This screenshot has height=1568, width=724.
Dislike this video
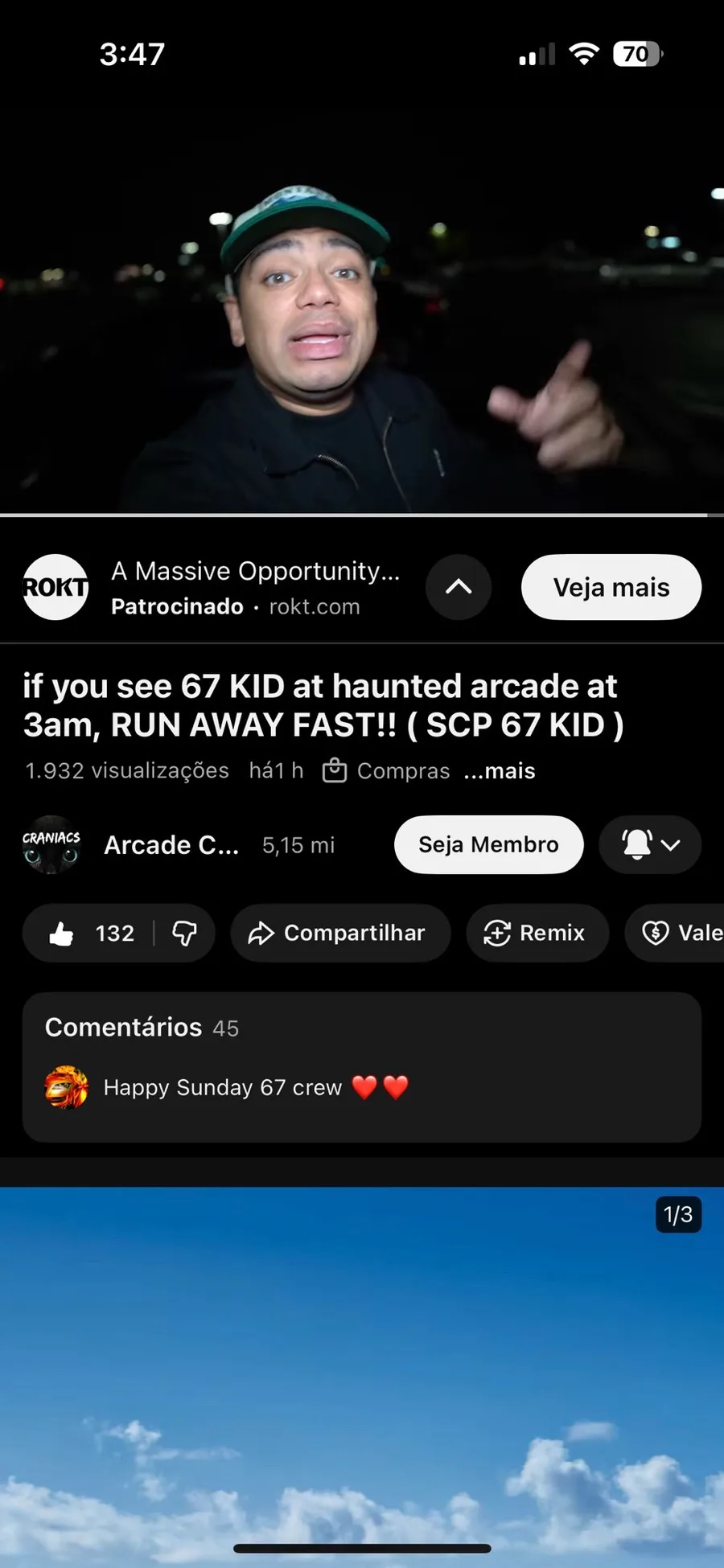[185, 933]
